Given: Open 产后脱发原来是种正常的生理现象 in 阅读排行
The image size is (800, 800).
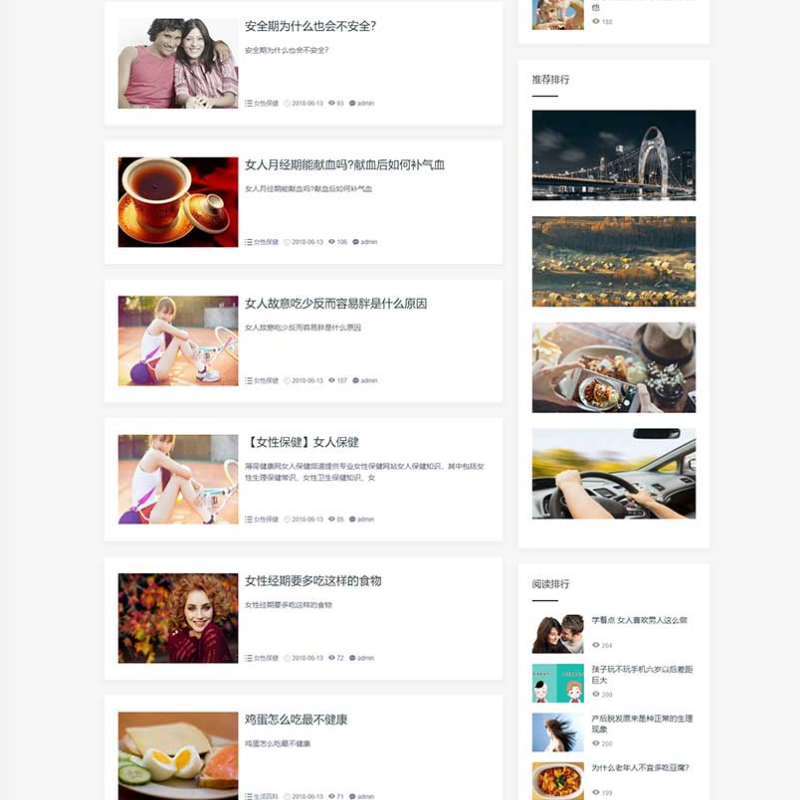Looking at the screenshot, I should (641, 723).
